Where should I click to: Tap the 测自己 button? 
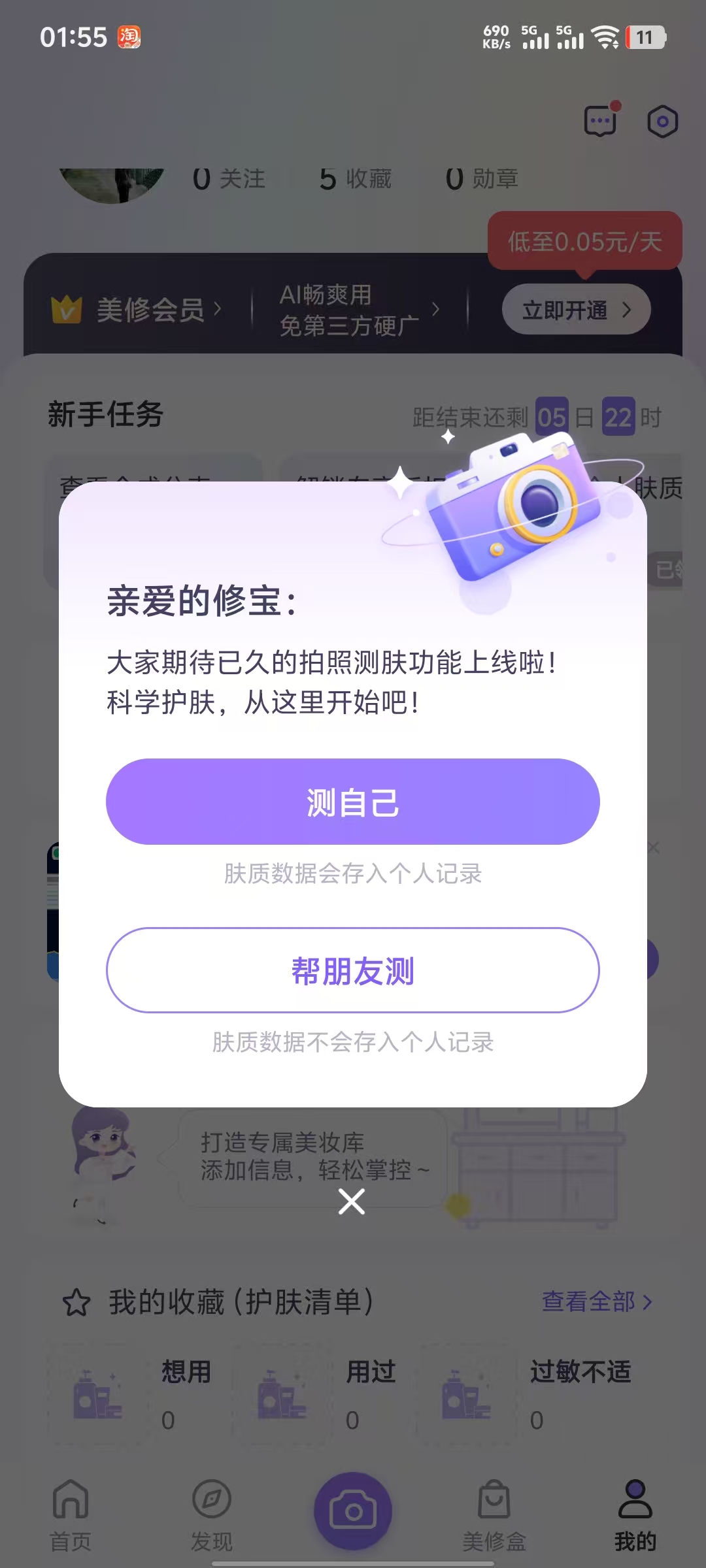coord(353,802)
